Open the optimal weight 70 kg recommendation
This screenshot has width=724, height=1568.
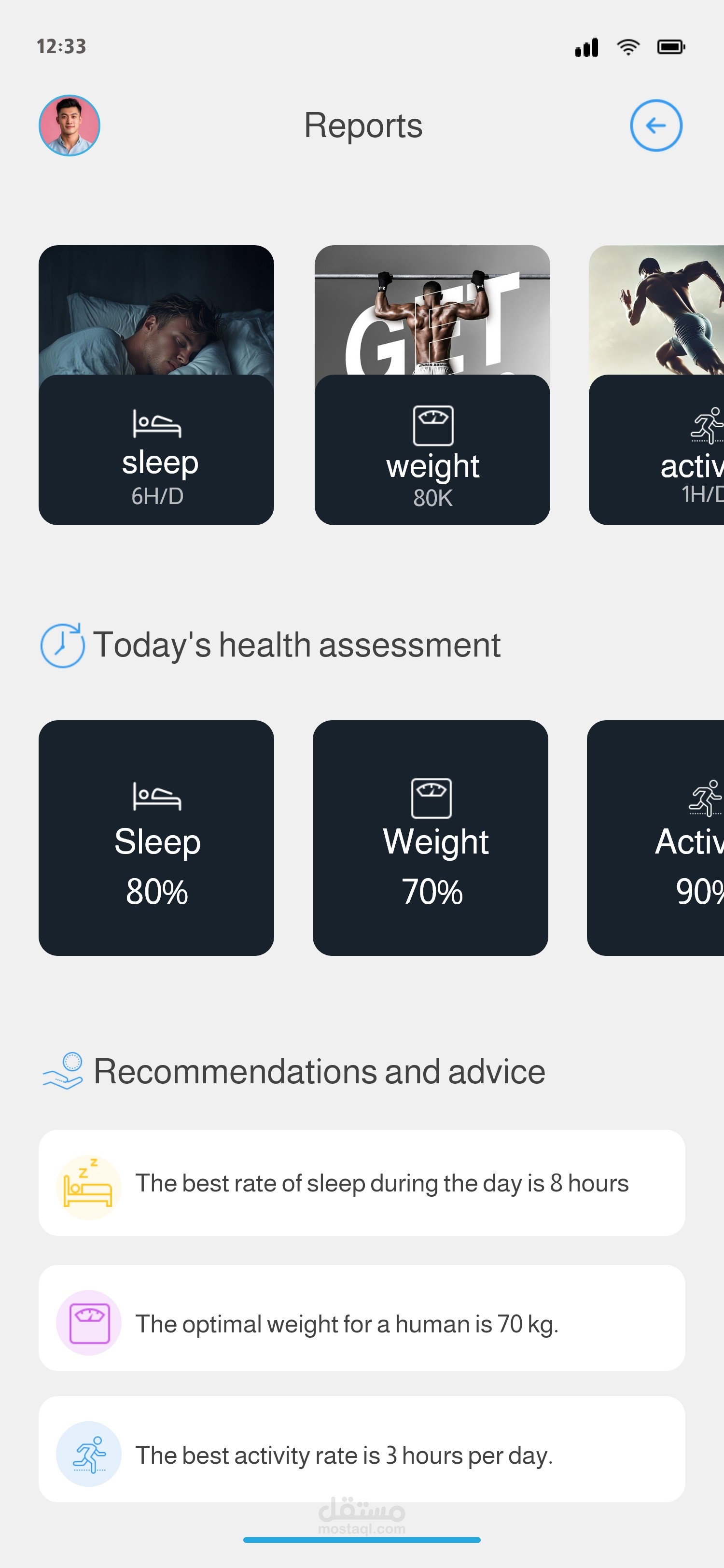point(362,1318)
